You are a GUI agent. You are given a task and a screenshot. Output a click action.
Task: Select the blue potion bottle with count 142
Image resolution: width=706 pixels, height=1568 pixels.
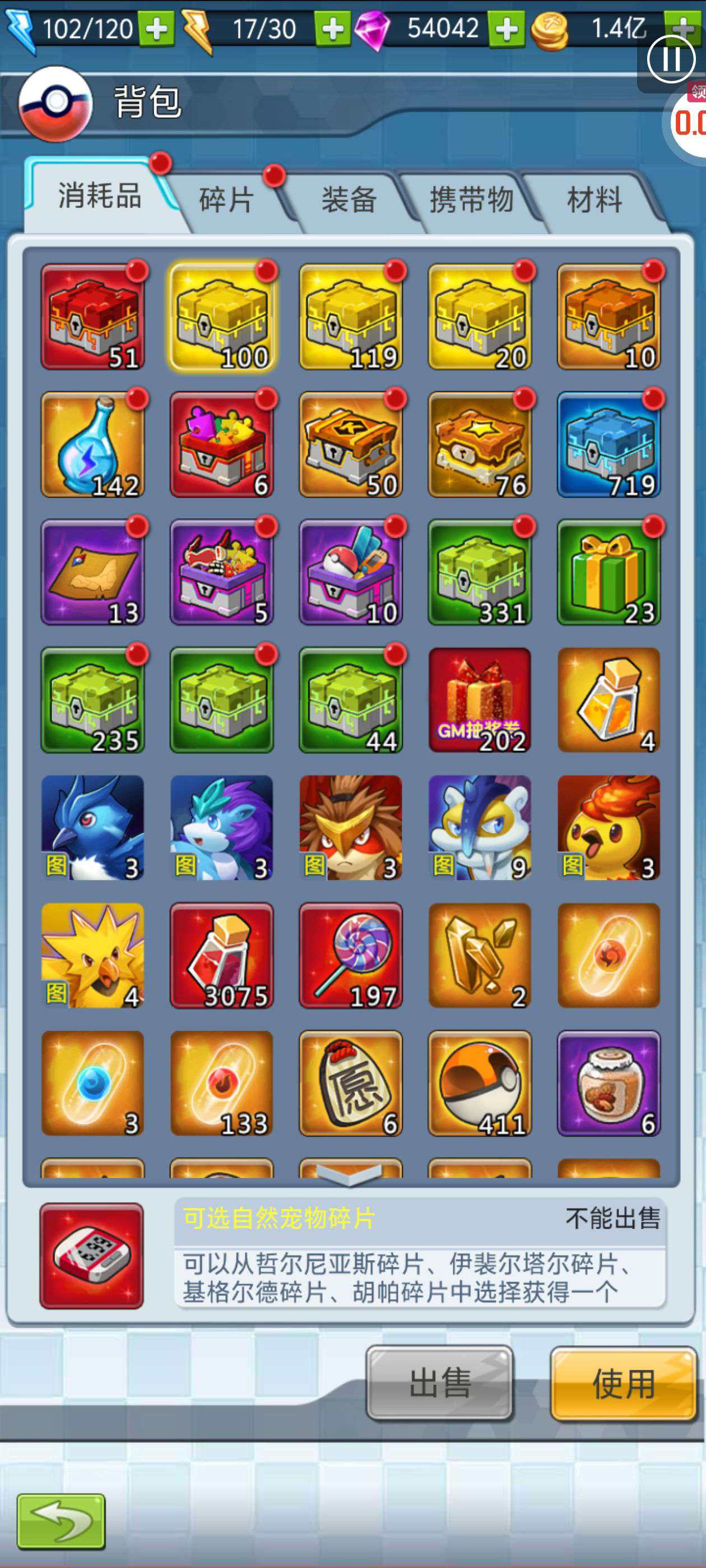[92, 444]
